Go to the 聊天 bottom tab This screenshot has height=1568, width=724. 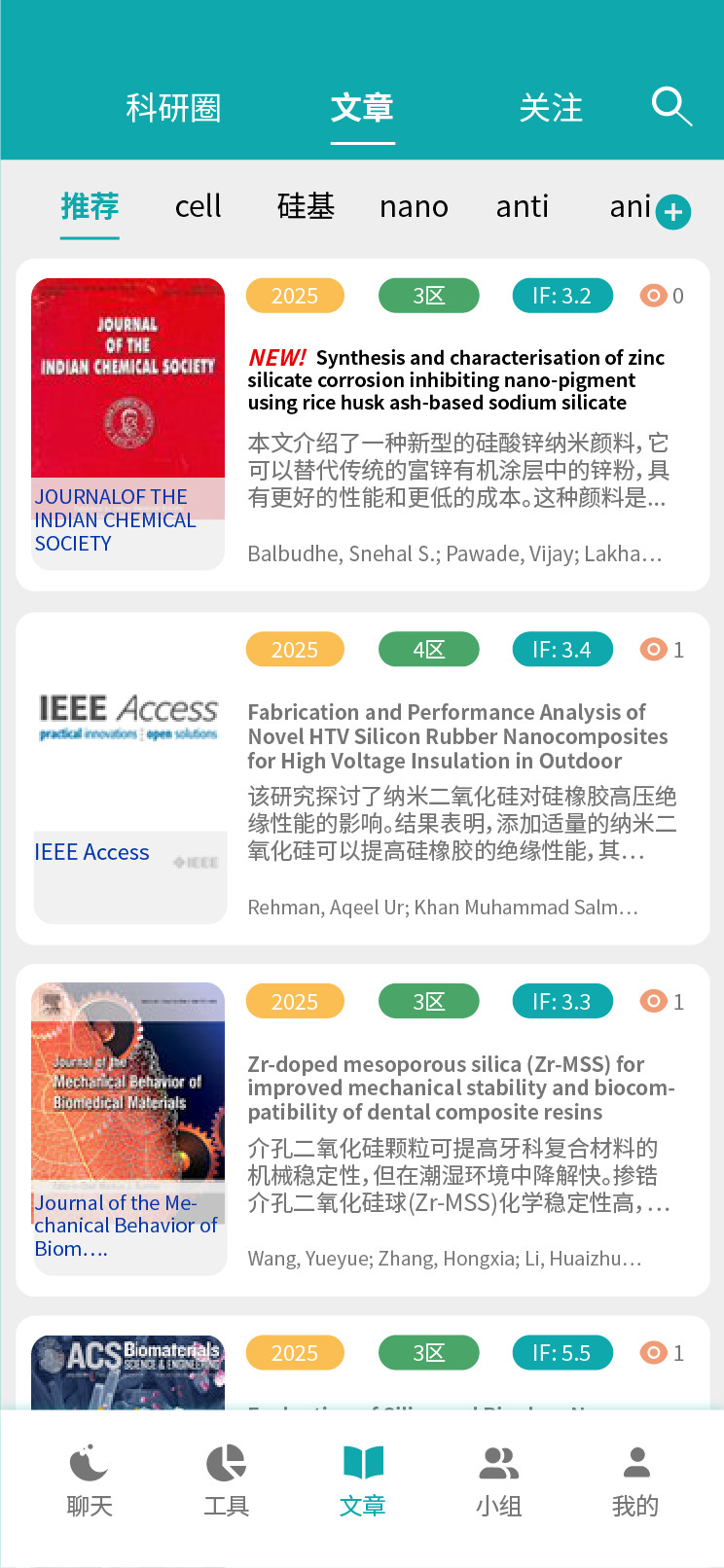[90, 1480]
